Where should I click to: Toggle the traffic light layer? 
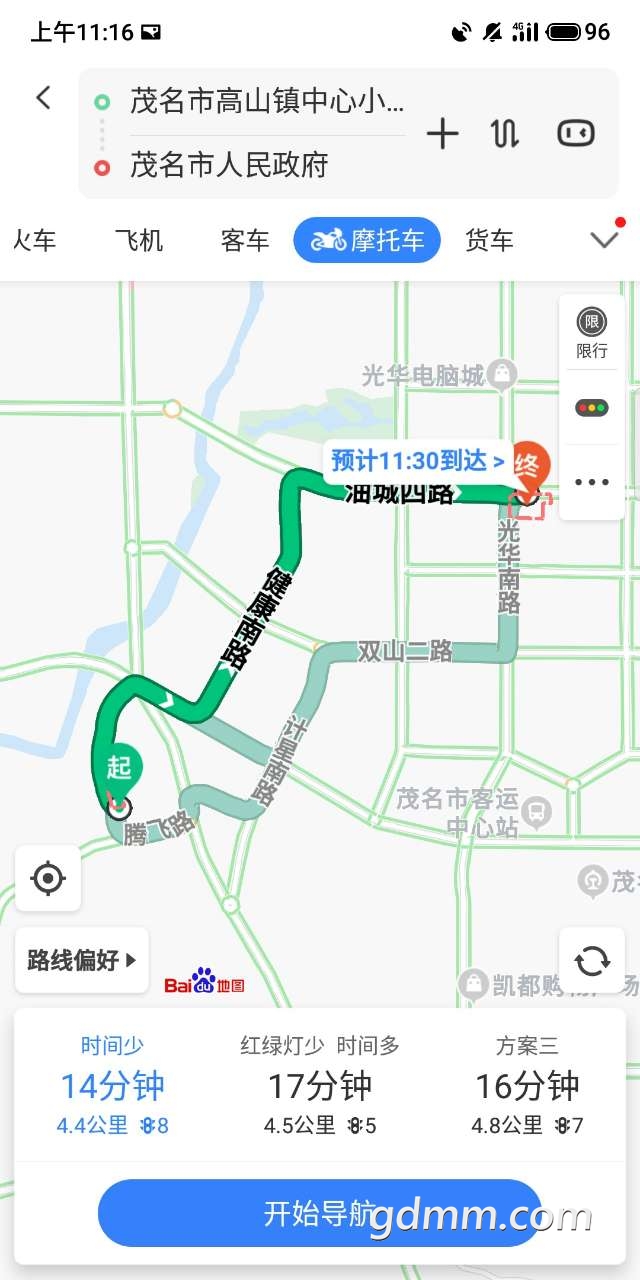point(592,407)
